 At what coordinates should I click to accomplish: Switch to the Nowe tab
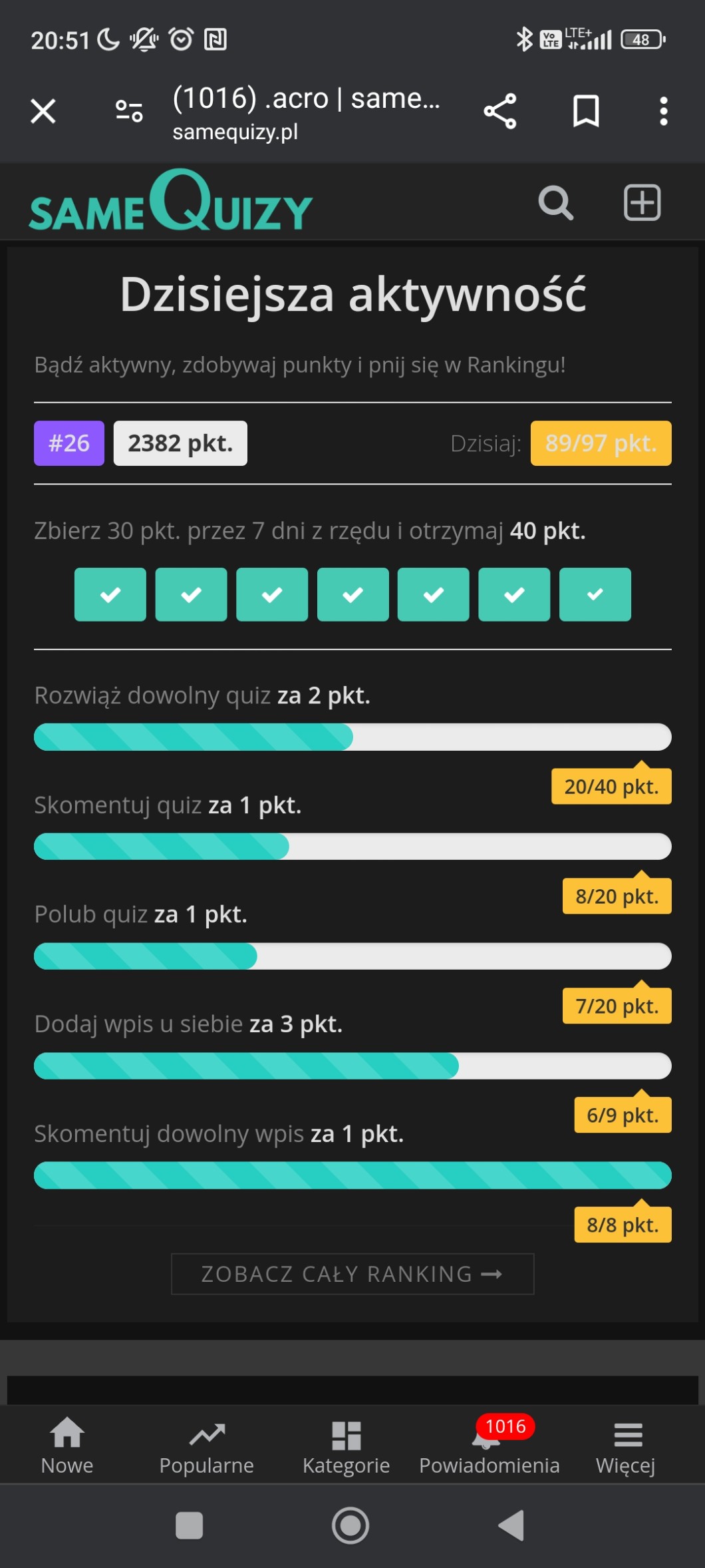(x=67, y=1446)
